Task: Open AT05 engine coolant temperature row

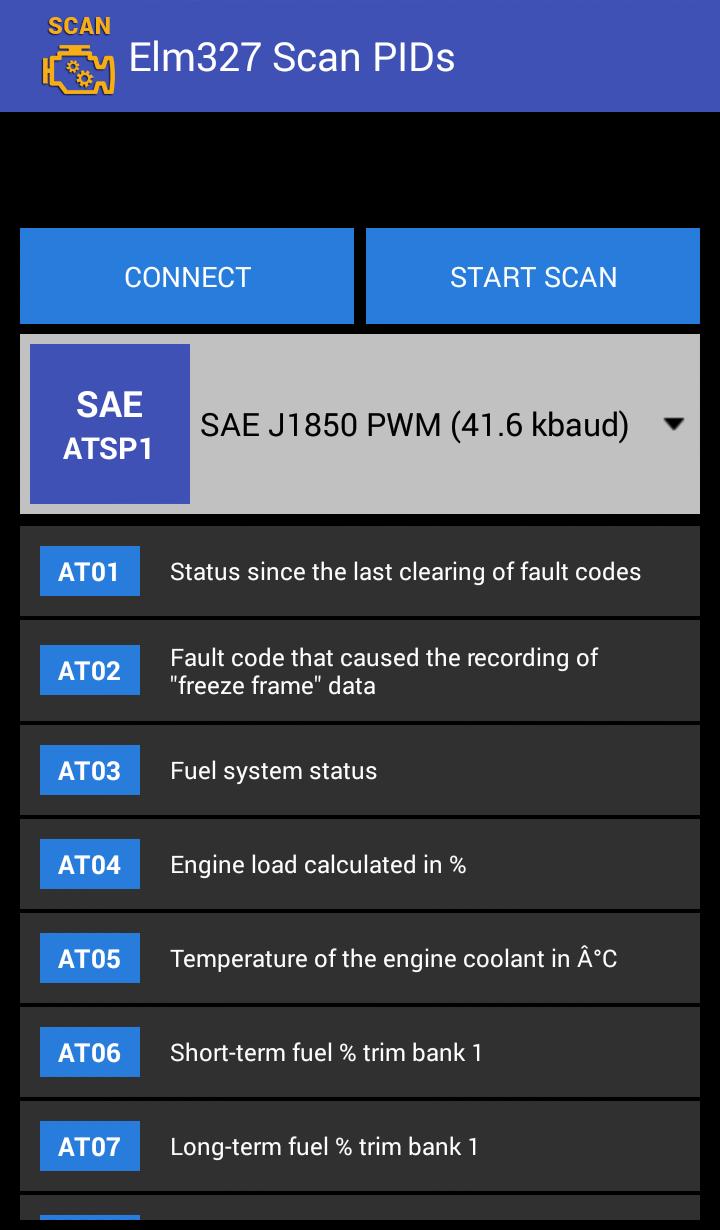Action: click(x=360, y=959)
